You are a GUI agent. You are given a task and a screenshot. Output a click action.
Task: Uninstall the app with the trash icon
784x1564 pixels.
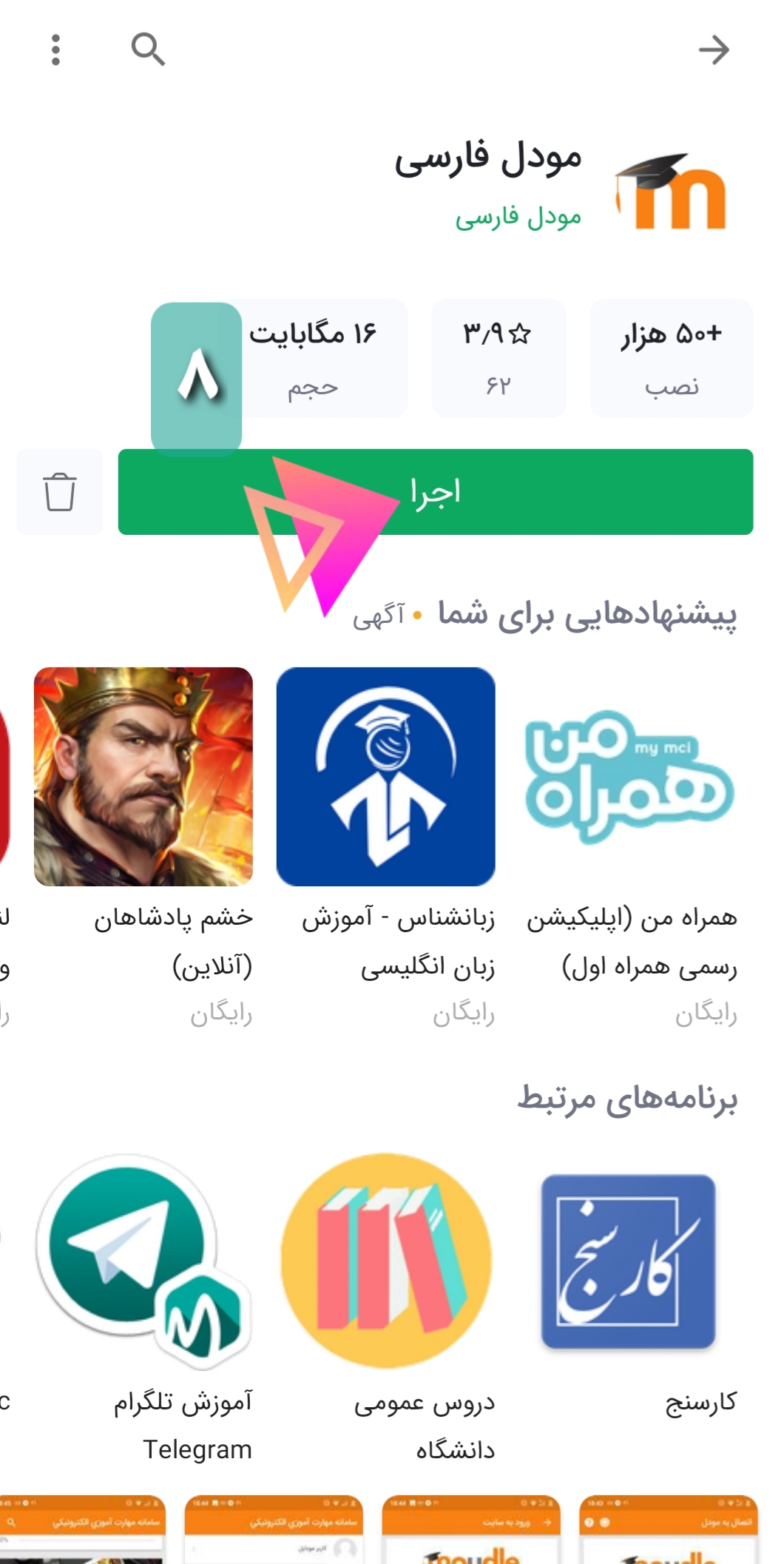(x=59, y=492)
